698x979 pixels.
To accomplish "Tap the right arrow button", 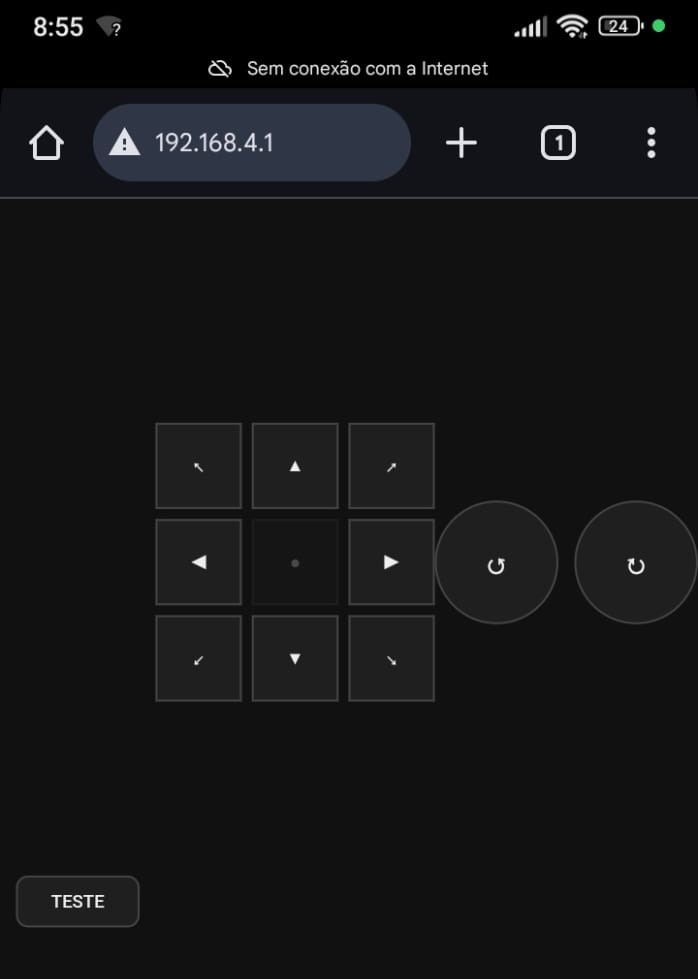I will click(391, 562).
